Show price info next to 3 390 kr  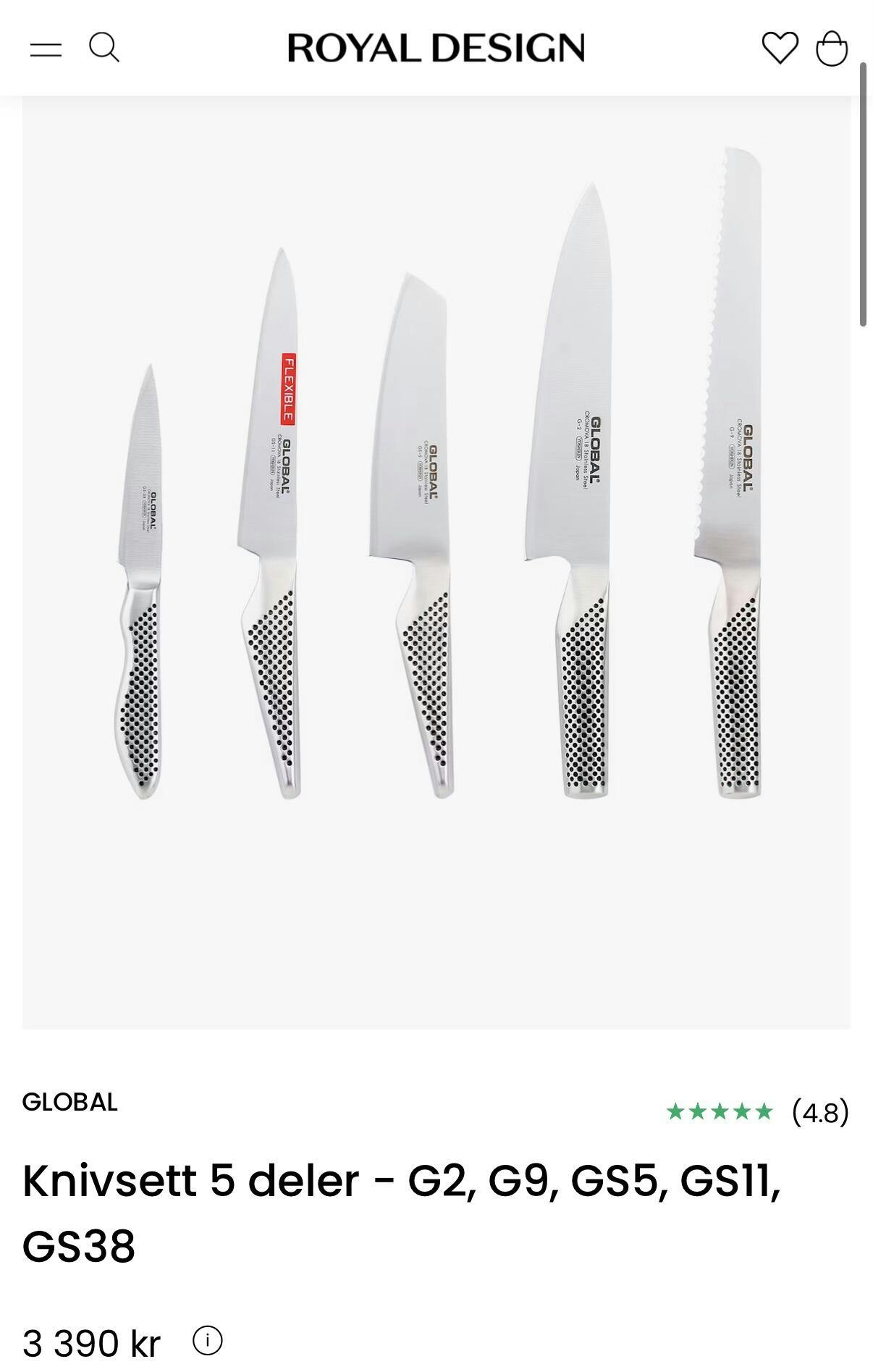click(207, 1341)
